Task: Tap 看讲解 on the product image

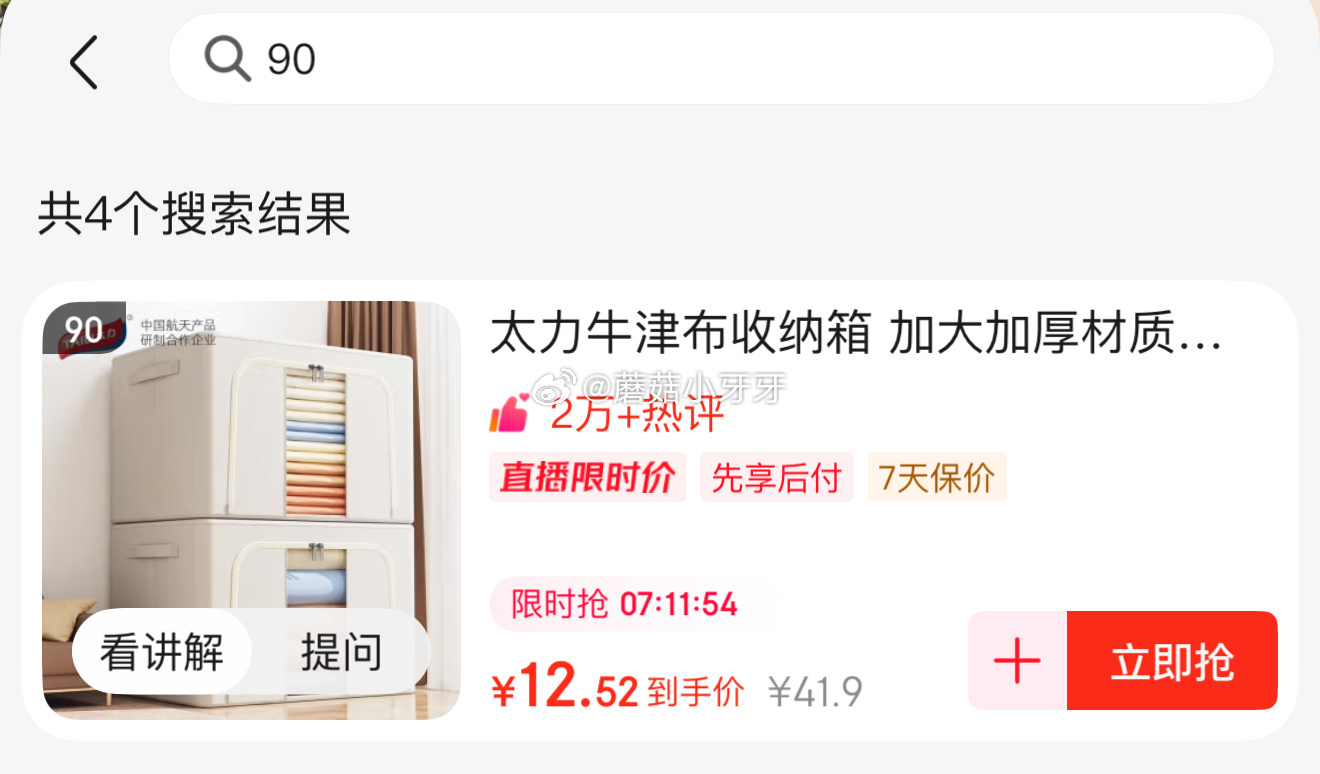Action: point(162,652)
